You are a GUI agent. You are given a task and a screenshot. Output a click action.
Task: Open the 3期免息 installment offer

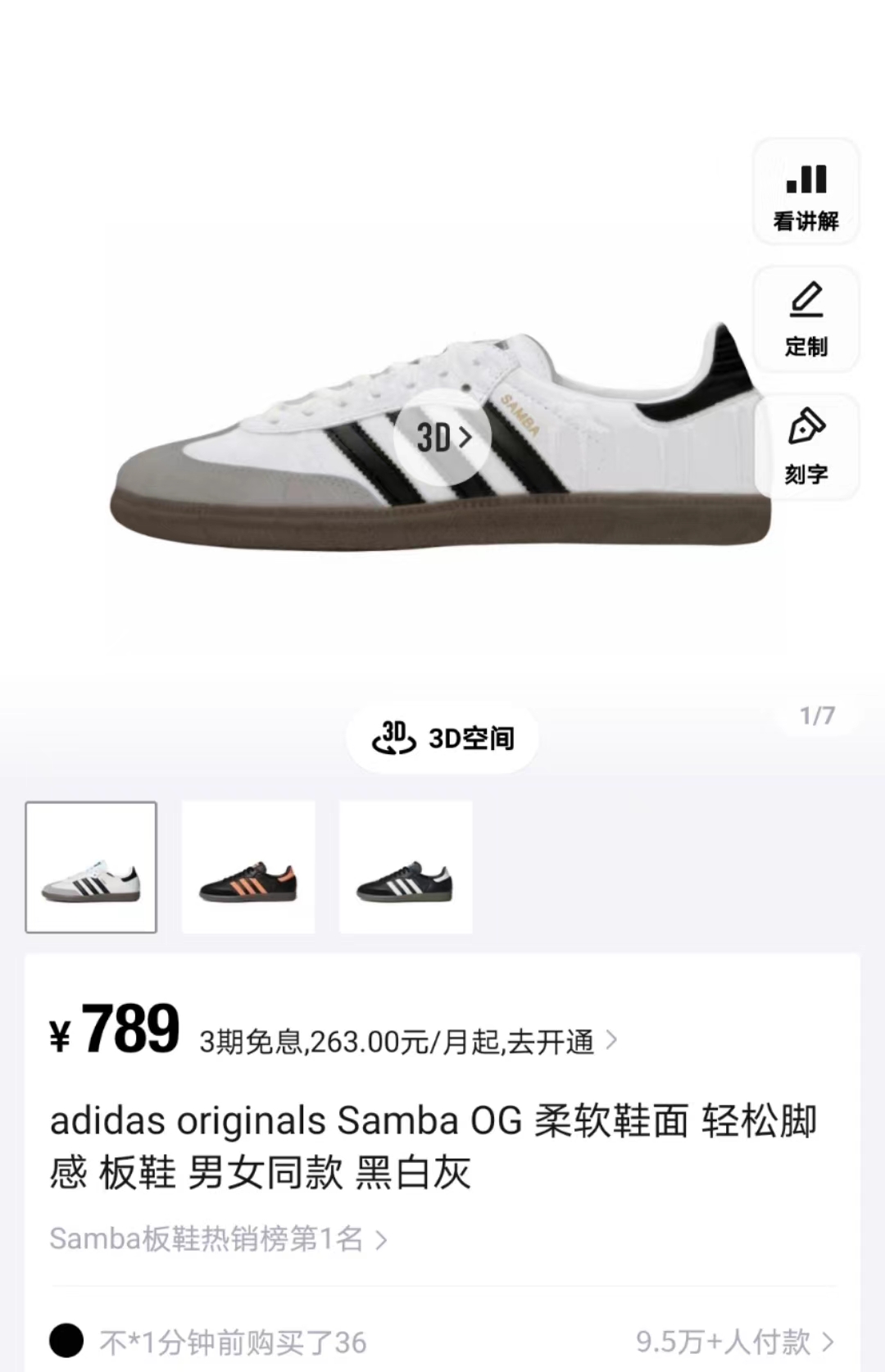click(x=408, y=1042)
